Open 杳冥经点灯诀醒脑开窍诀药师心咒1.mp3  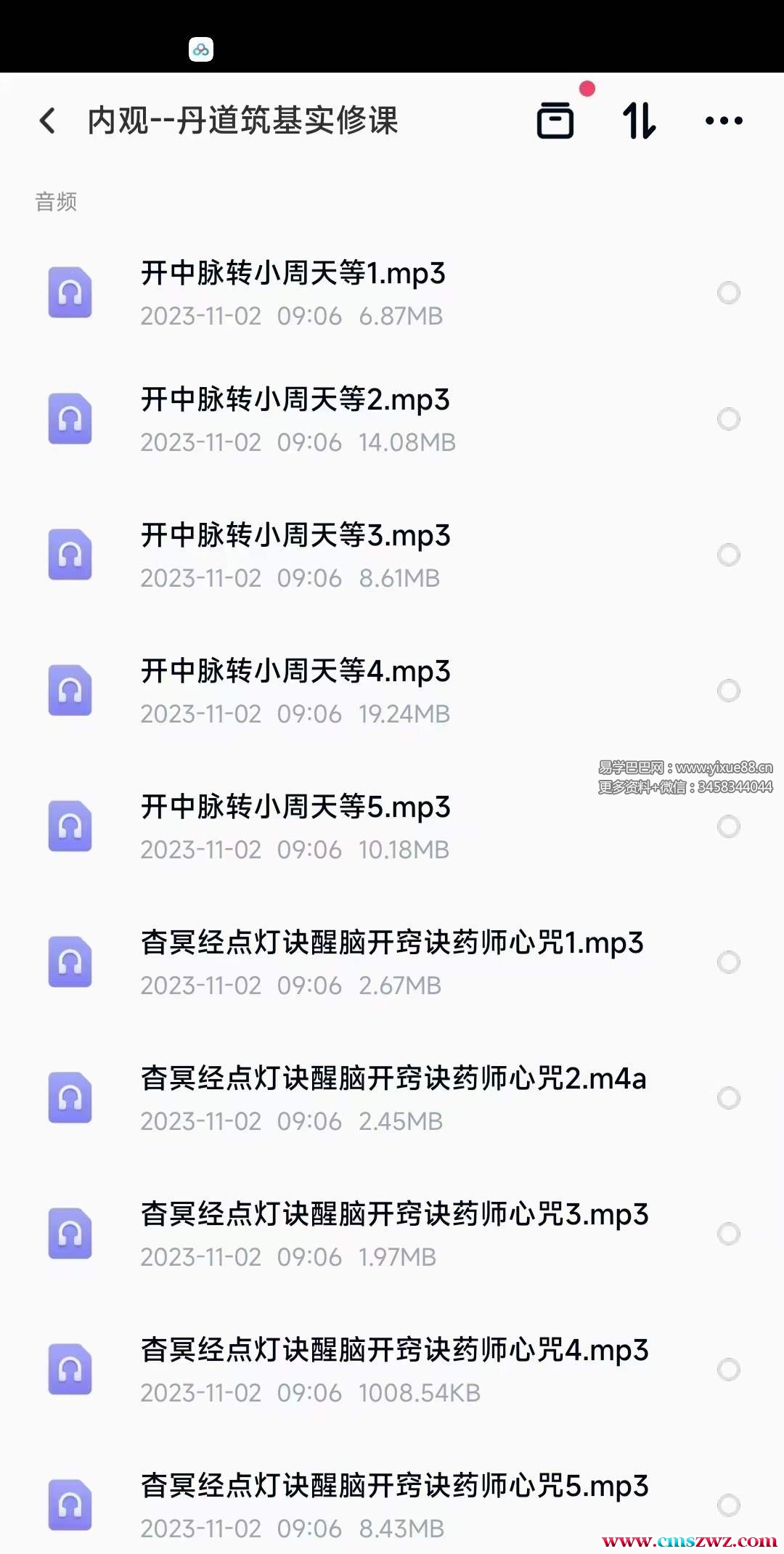click(x=392, y=943)
